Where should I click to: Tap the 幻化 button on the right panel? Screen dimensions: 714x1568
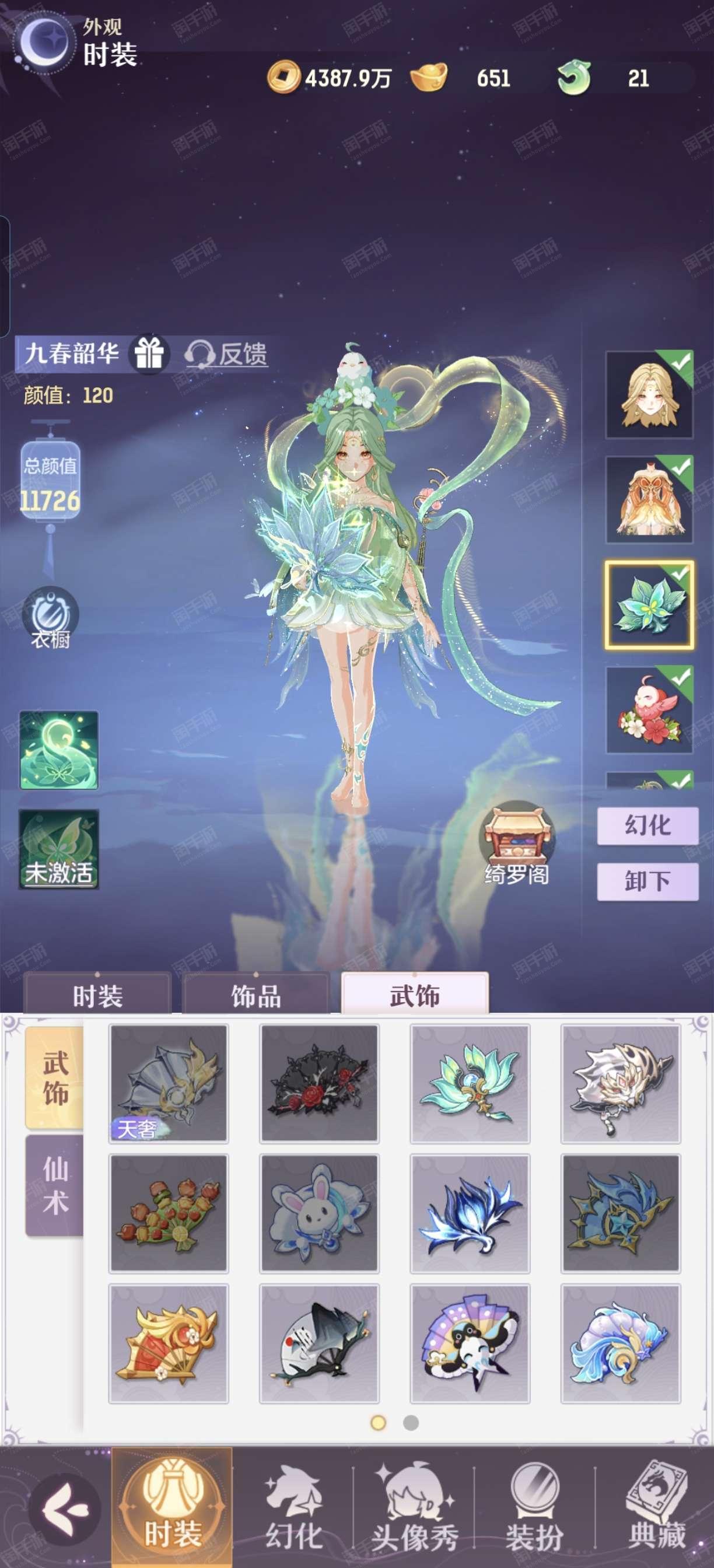pyautogui.click(x=647, y=825)
